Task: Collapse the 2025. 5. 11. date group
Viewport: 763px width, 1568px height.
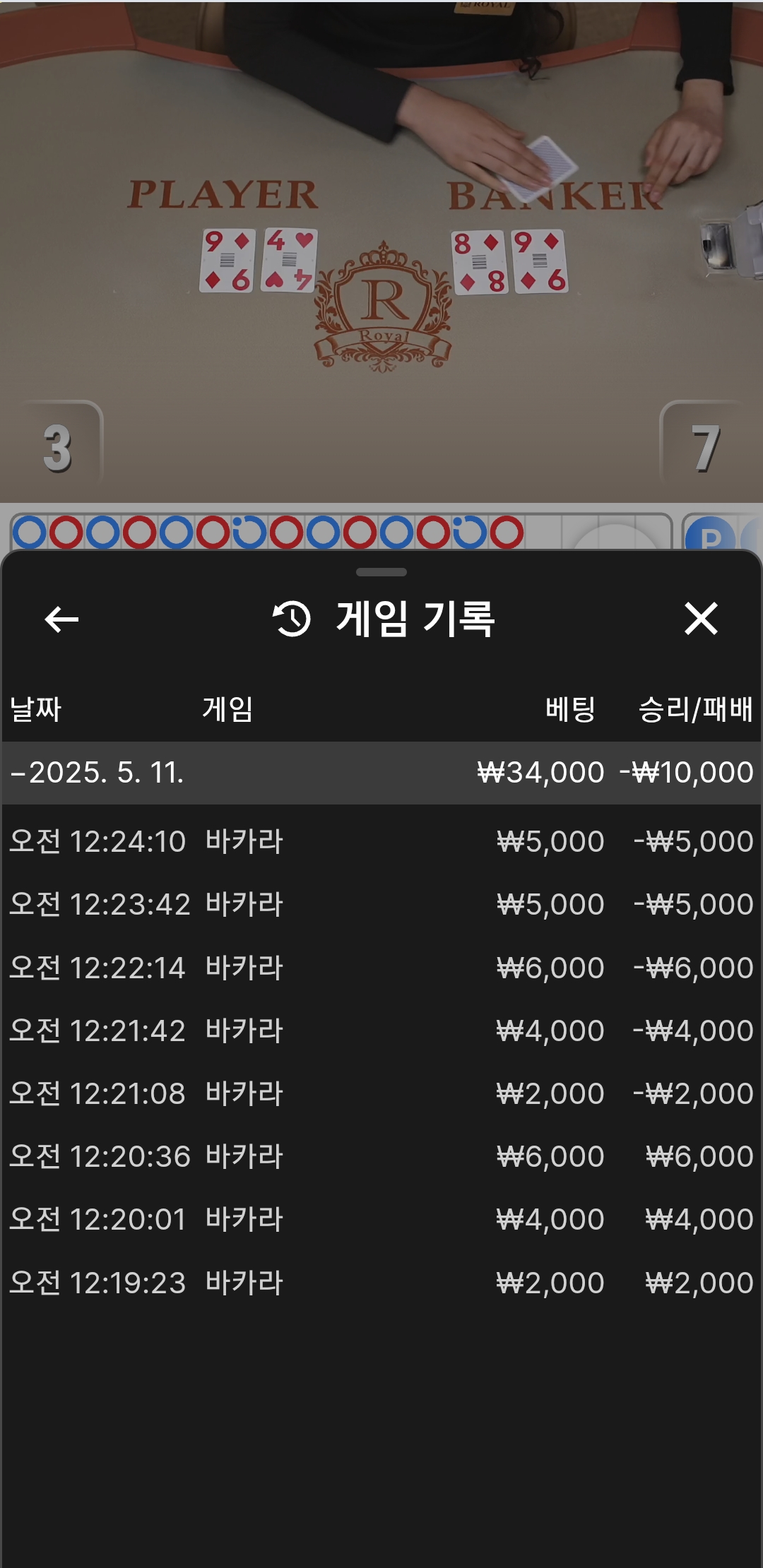Action: [x=97, y=772]
